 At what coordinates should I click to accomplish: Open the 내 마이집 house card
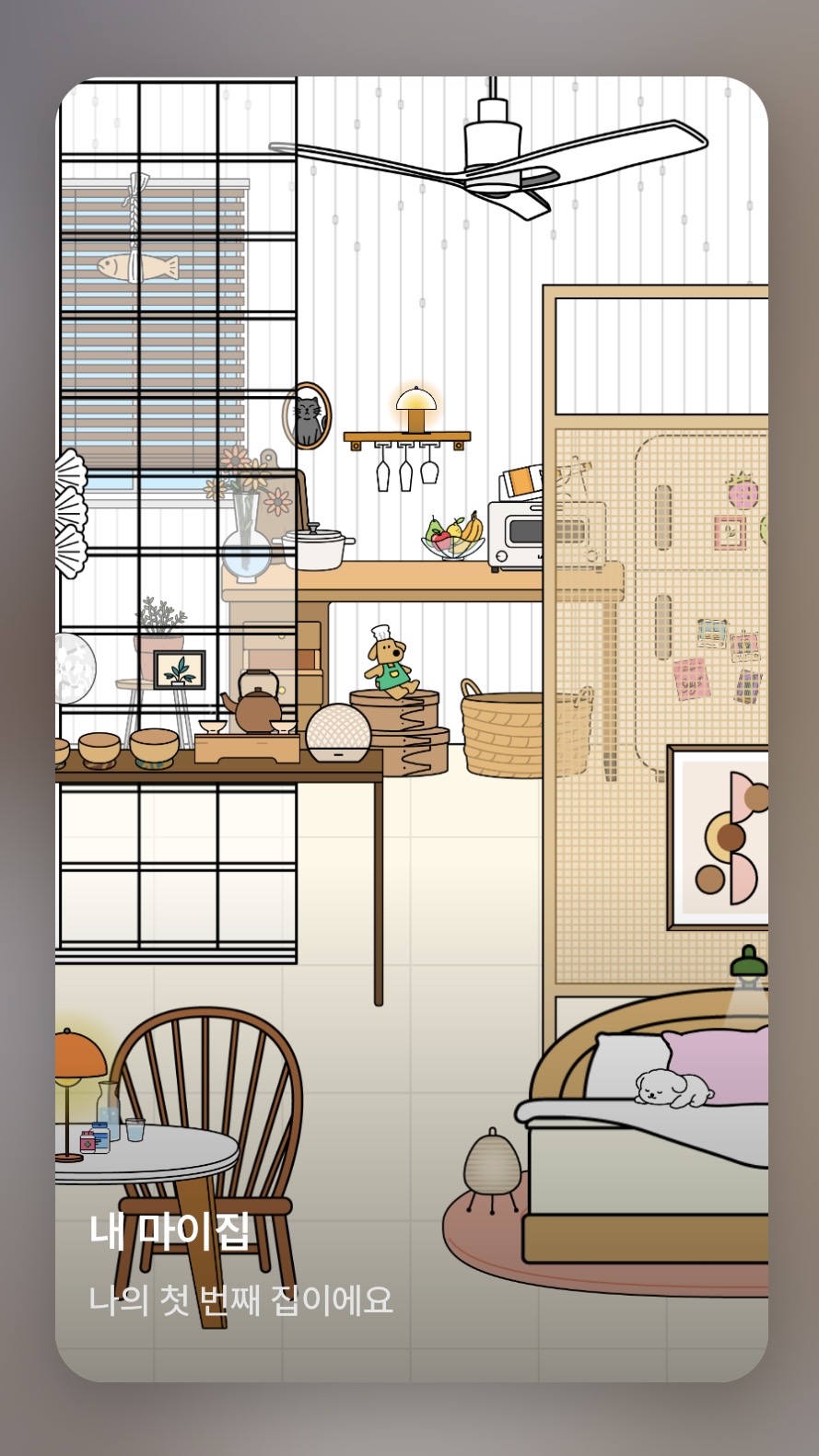pyautogui.click(x=411, y=728)
